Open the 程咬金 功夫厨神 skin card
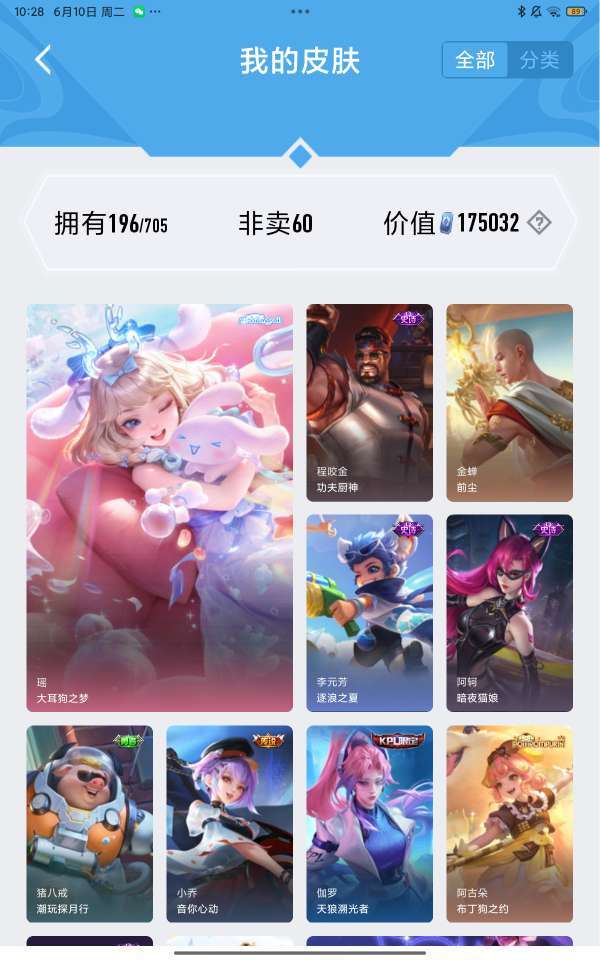The image size is (600, 960). 369,403
